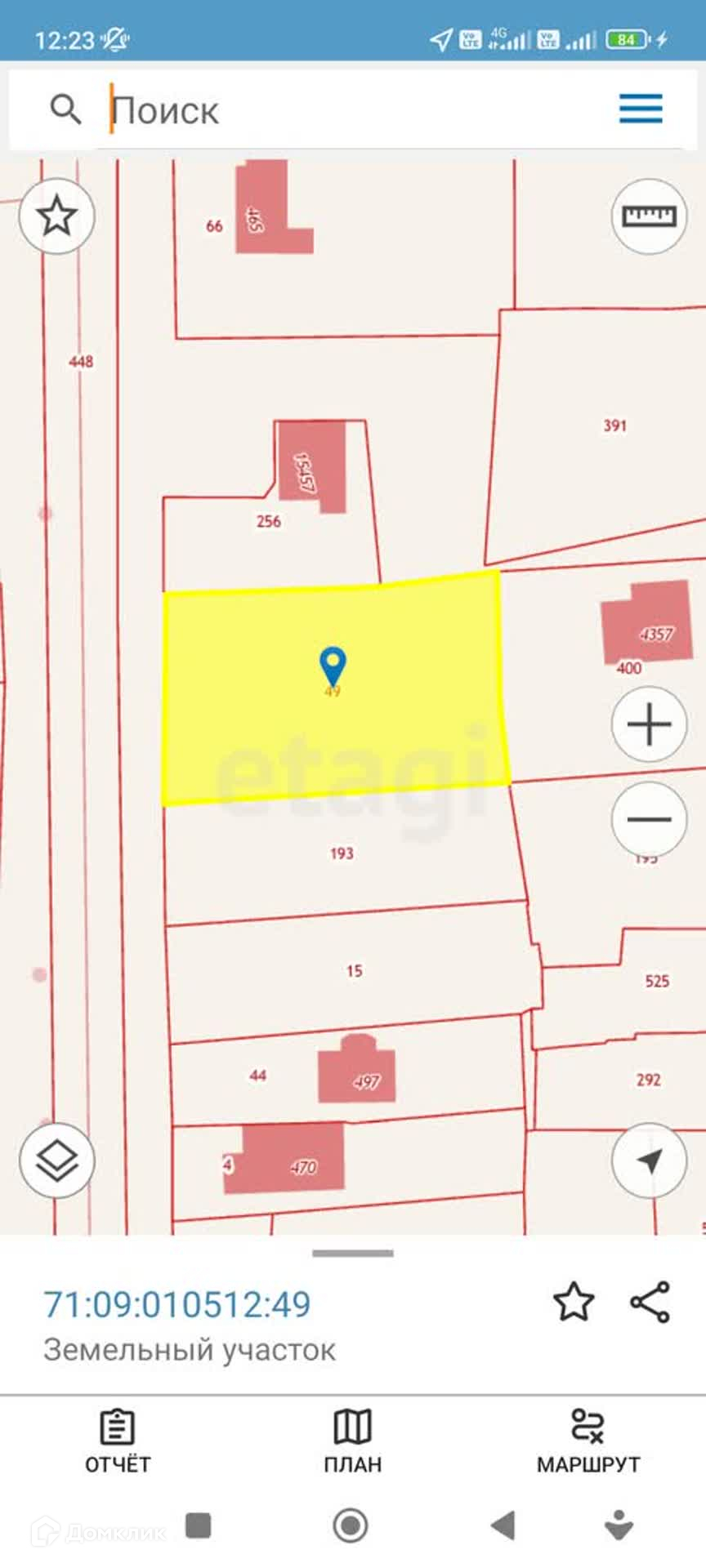Open the hamburger menu
The width and height of the screenshot is (706, 1568).
(641, 109)
